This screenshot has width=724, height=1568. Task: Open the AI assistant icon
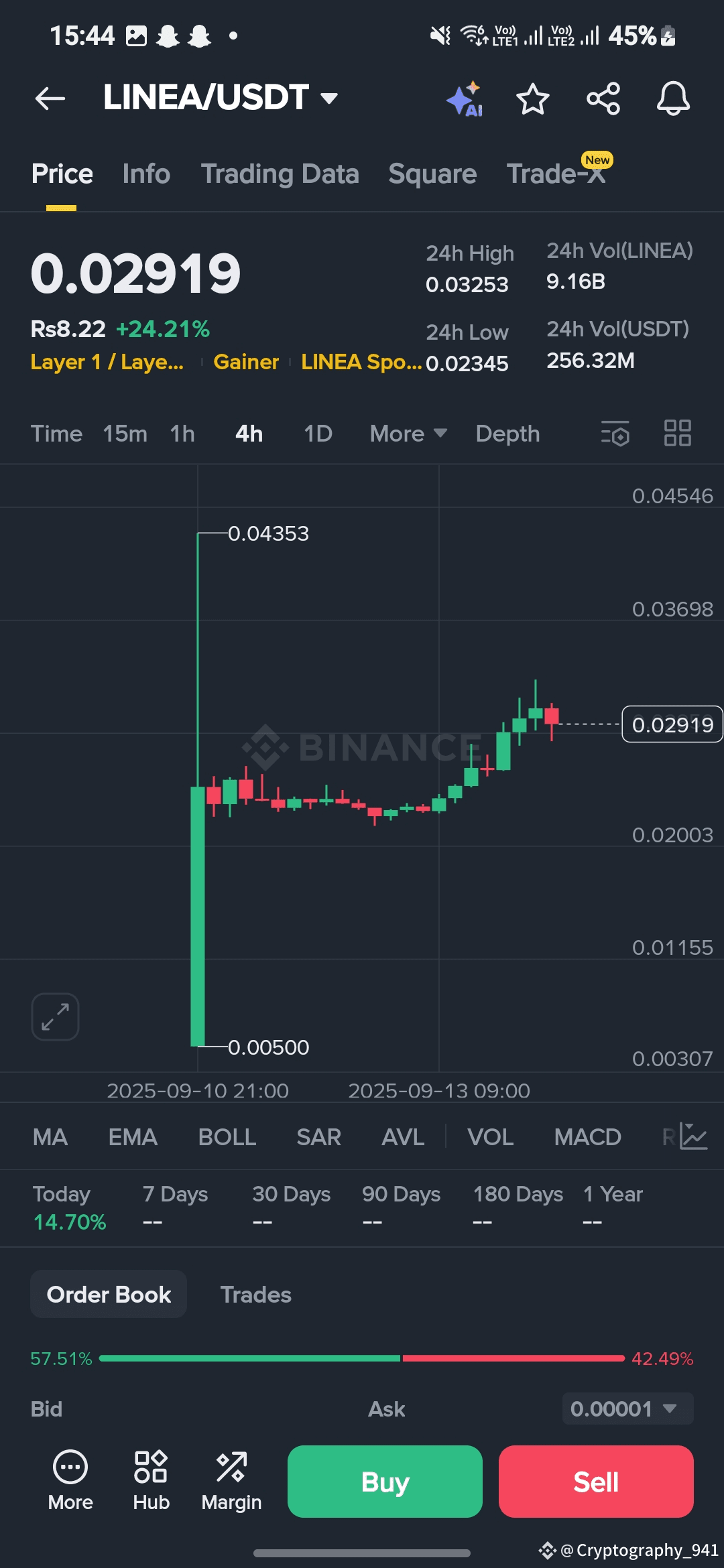(x=465, y=99)
